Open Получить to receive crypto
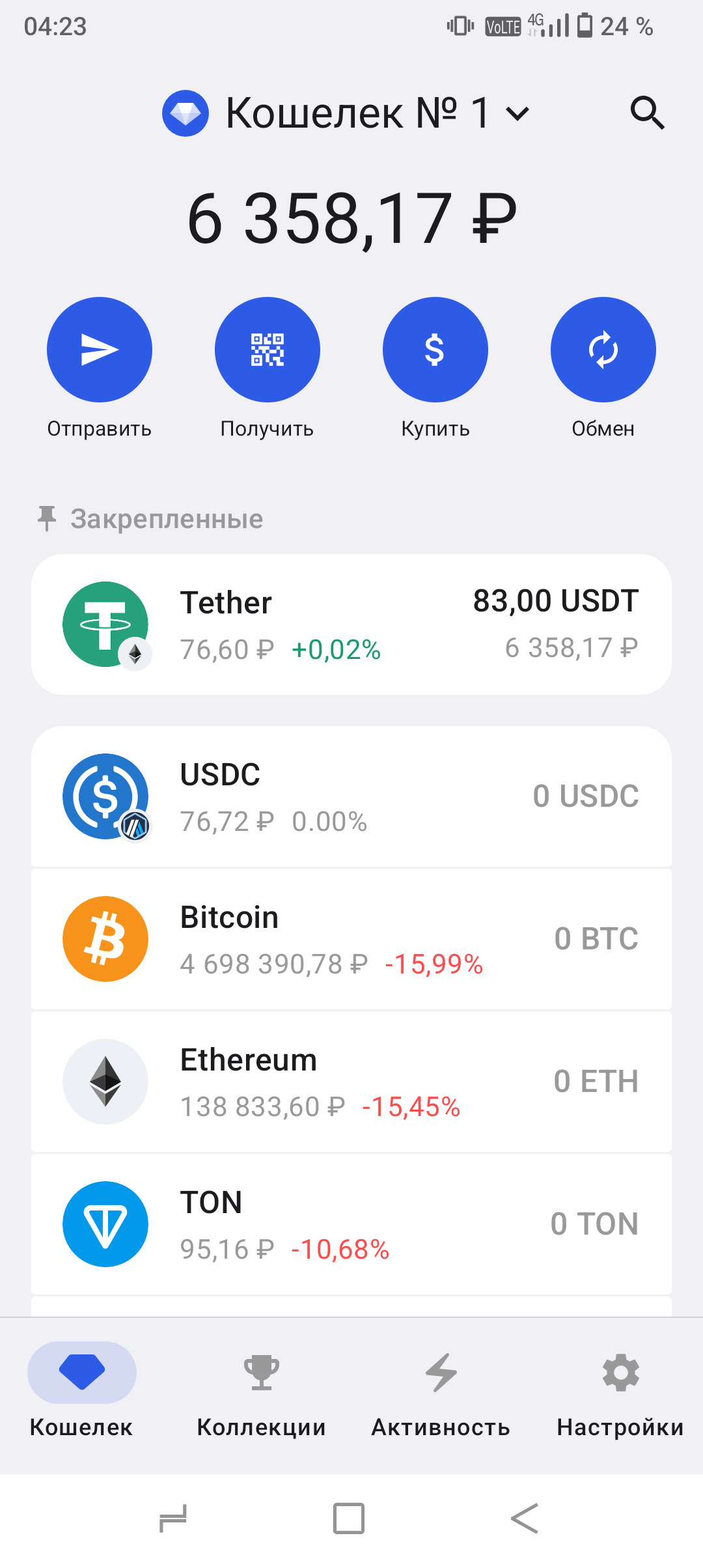Screen dimensions: 703x1568 coord(268,350)
